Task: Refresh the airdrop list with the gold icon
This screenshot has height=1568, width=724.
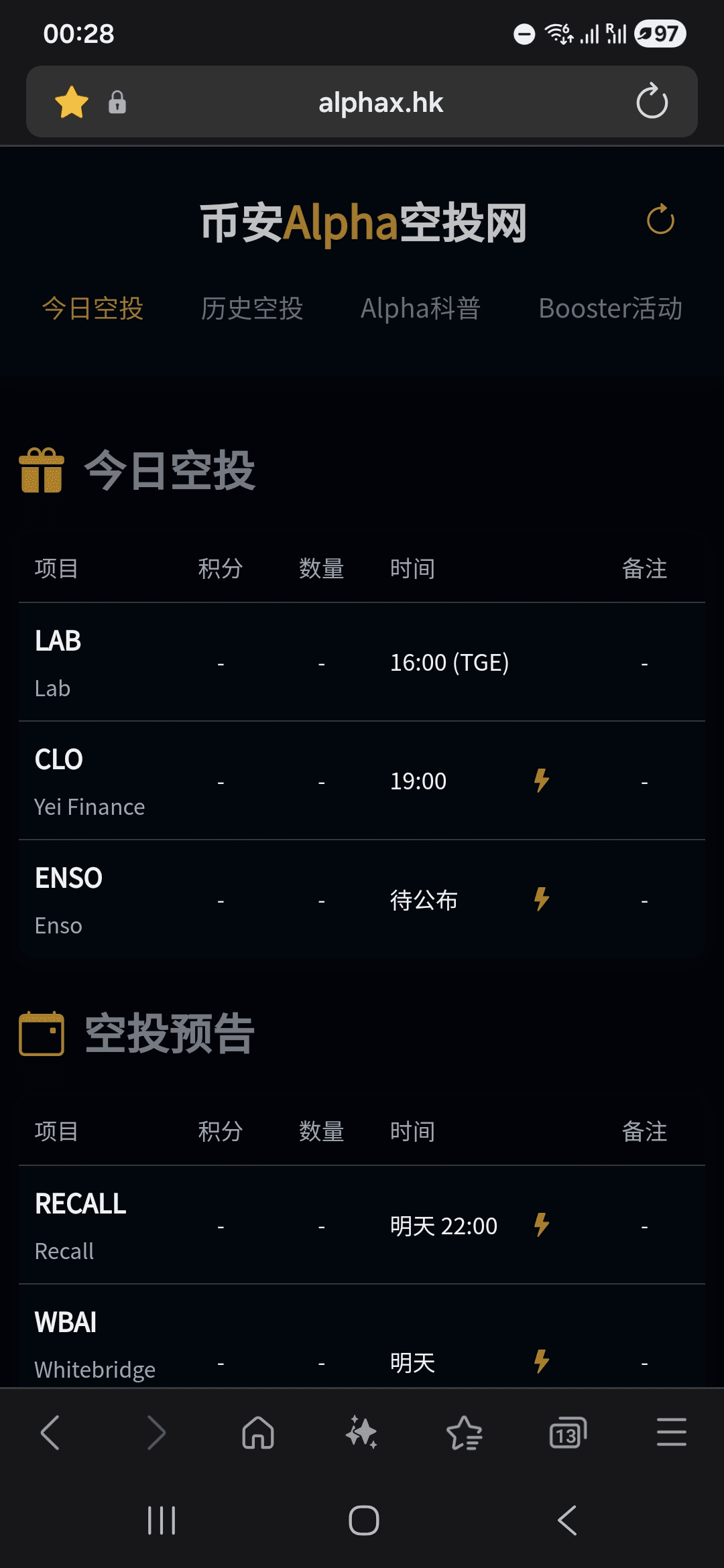Action: (660, 220)
